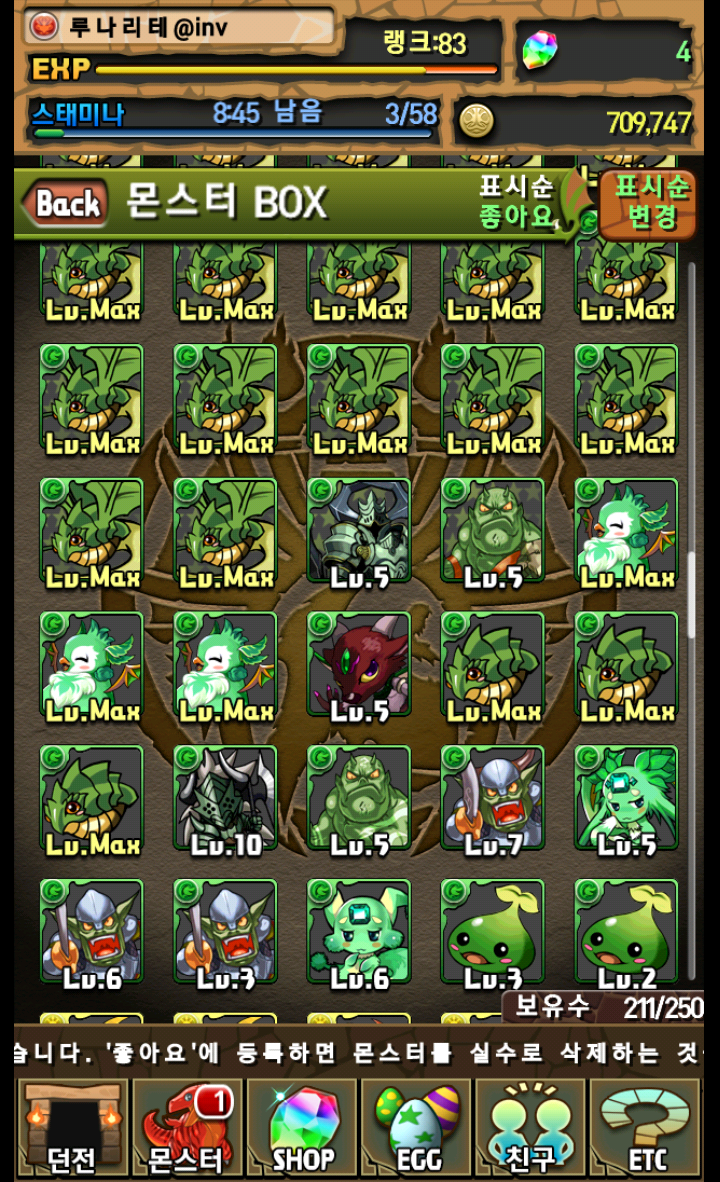Screen dimensions: 720x1182
Task: Switch to the 몬스터 tab
Action: [186, 1128]
